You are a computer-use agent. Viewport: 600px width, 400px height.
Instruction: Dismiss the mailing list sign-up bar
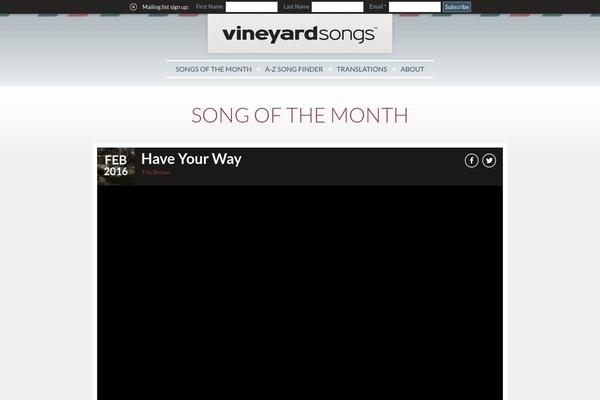tap(134, 7)
